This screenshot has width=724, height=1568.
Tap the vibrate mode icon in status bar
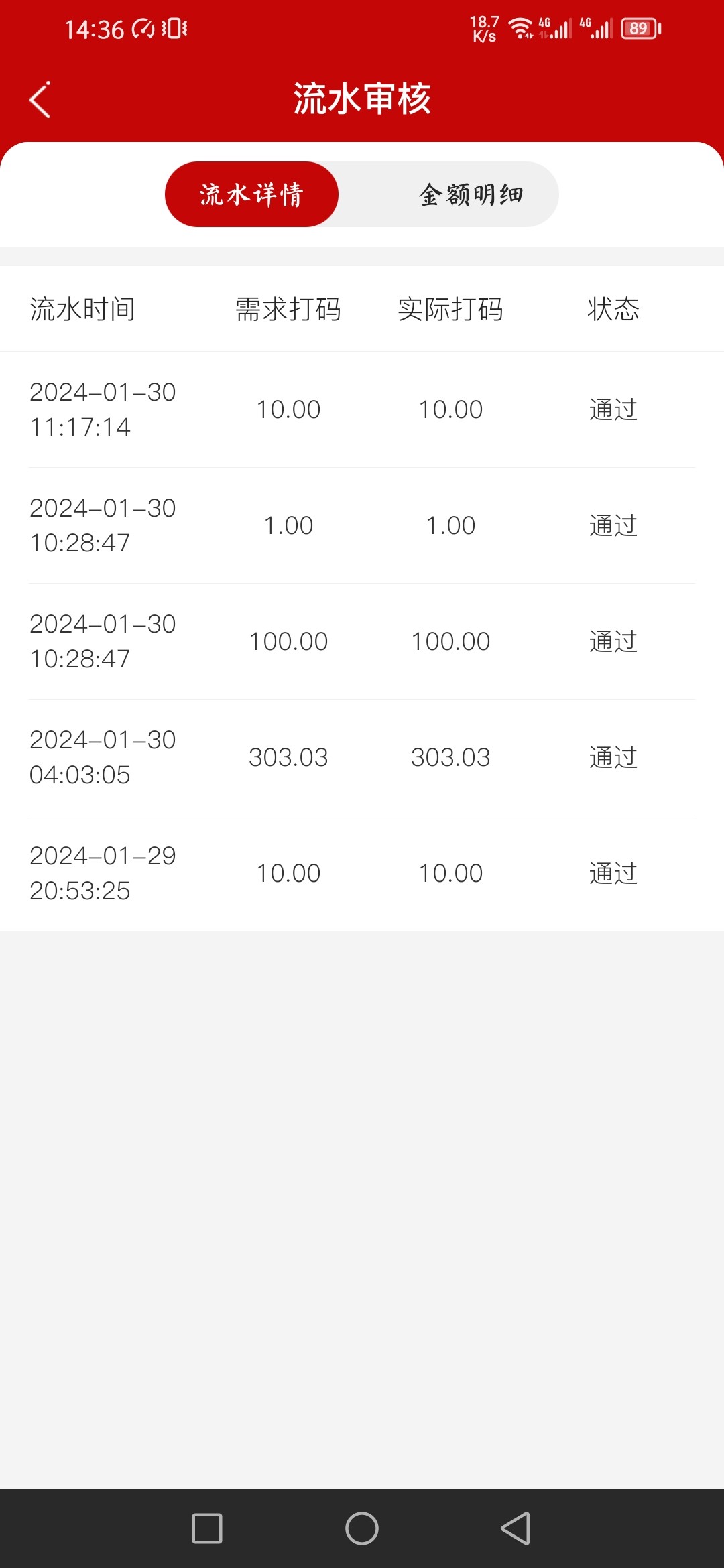(173, 29)
